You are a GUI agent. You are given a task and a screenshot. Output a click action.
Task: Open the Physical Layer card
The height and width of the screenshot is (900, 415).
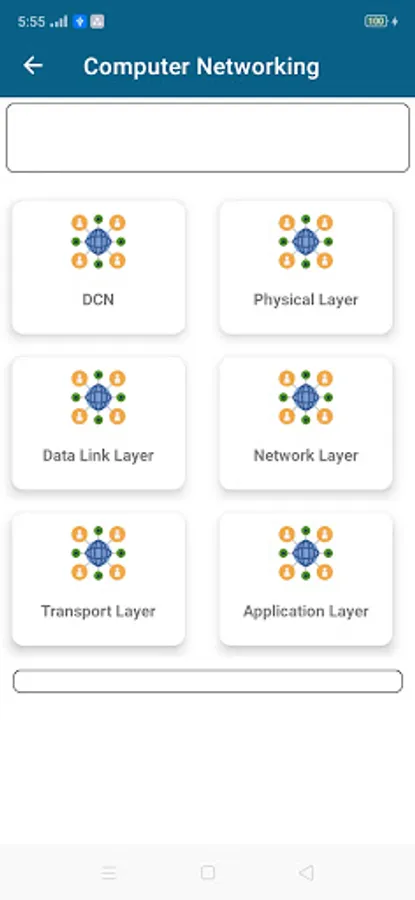pos(306,267)
